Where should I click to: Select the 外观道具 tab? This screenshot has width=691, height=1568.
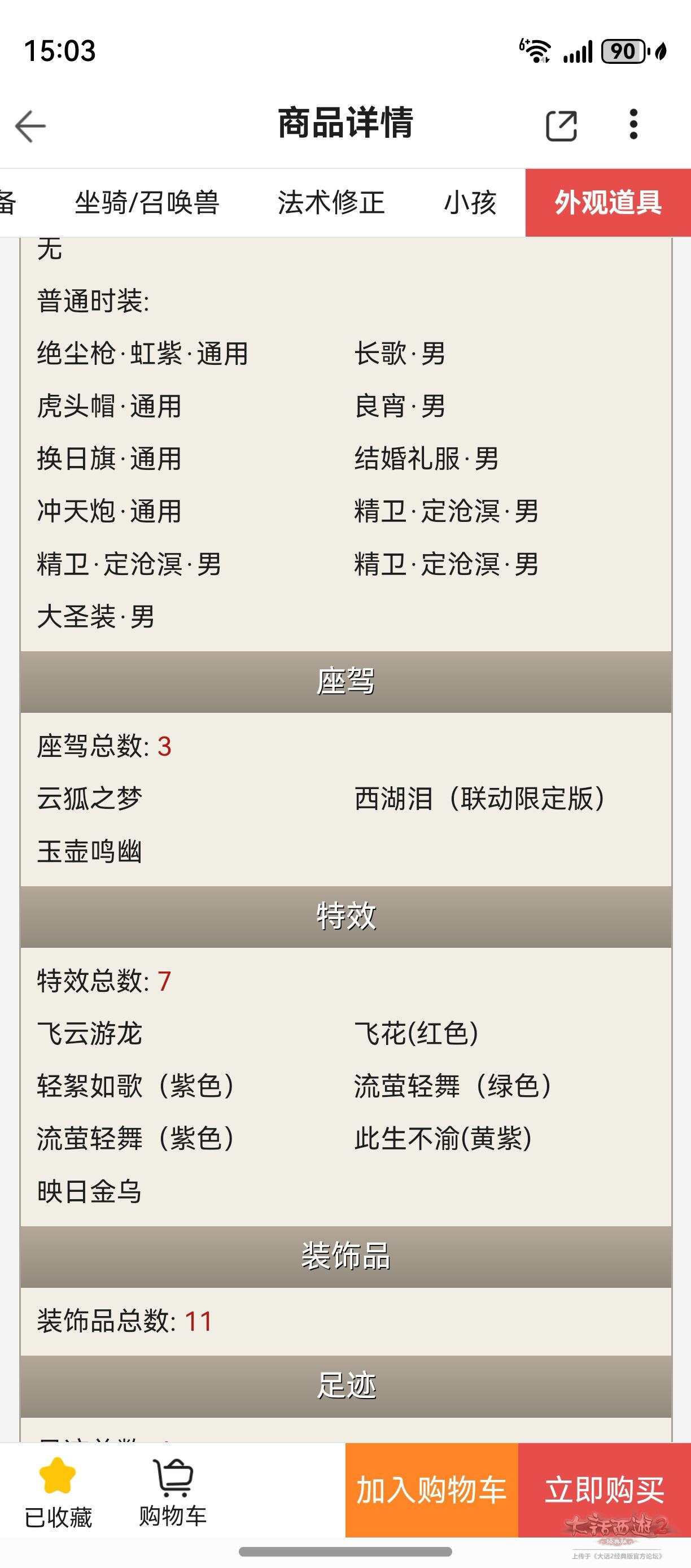click(x=607, y=203)
